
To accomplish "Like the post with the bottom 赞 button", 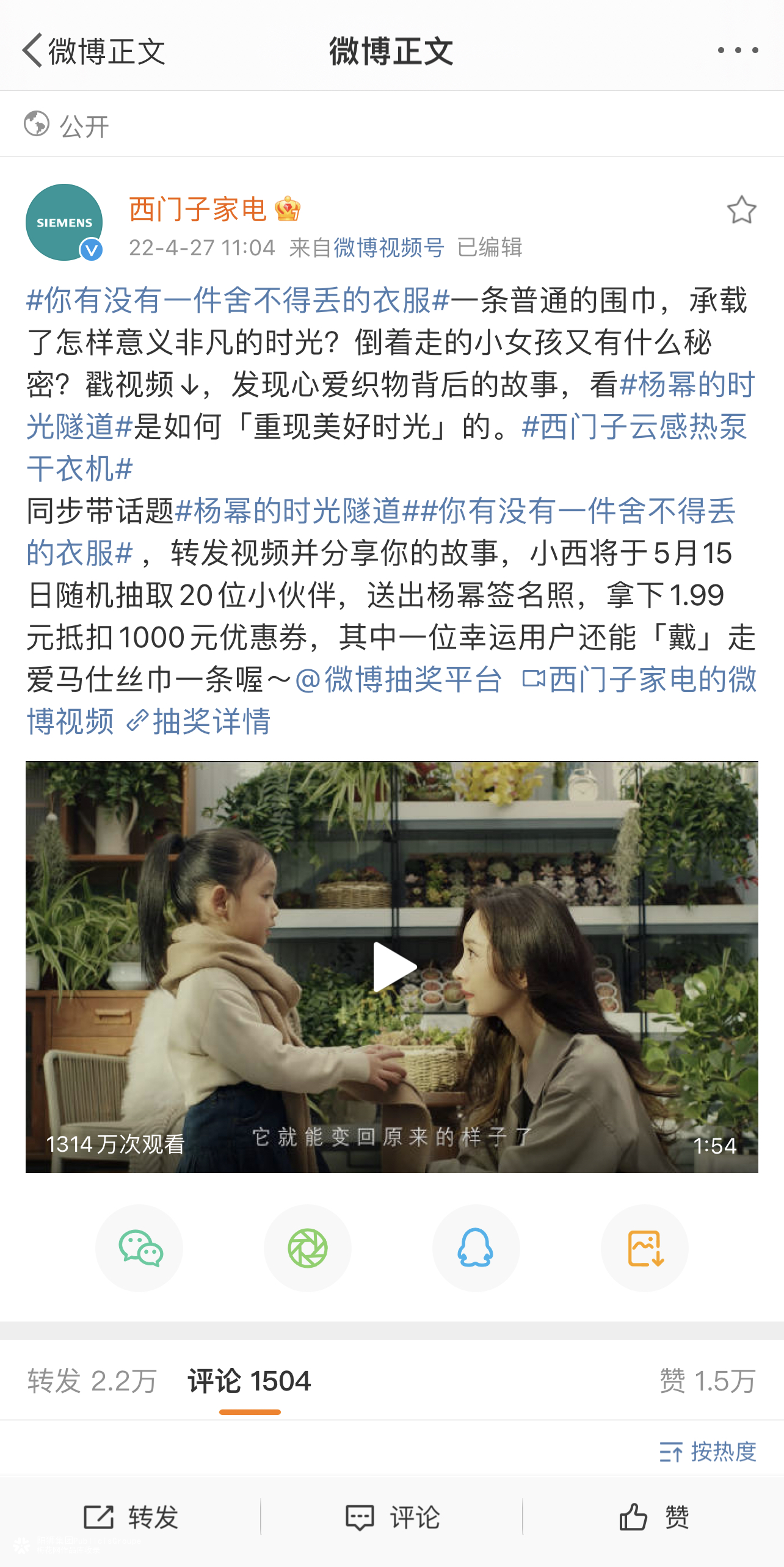I will tap(653, 1517).
